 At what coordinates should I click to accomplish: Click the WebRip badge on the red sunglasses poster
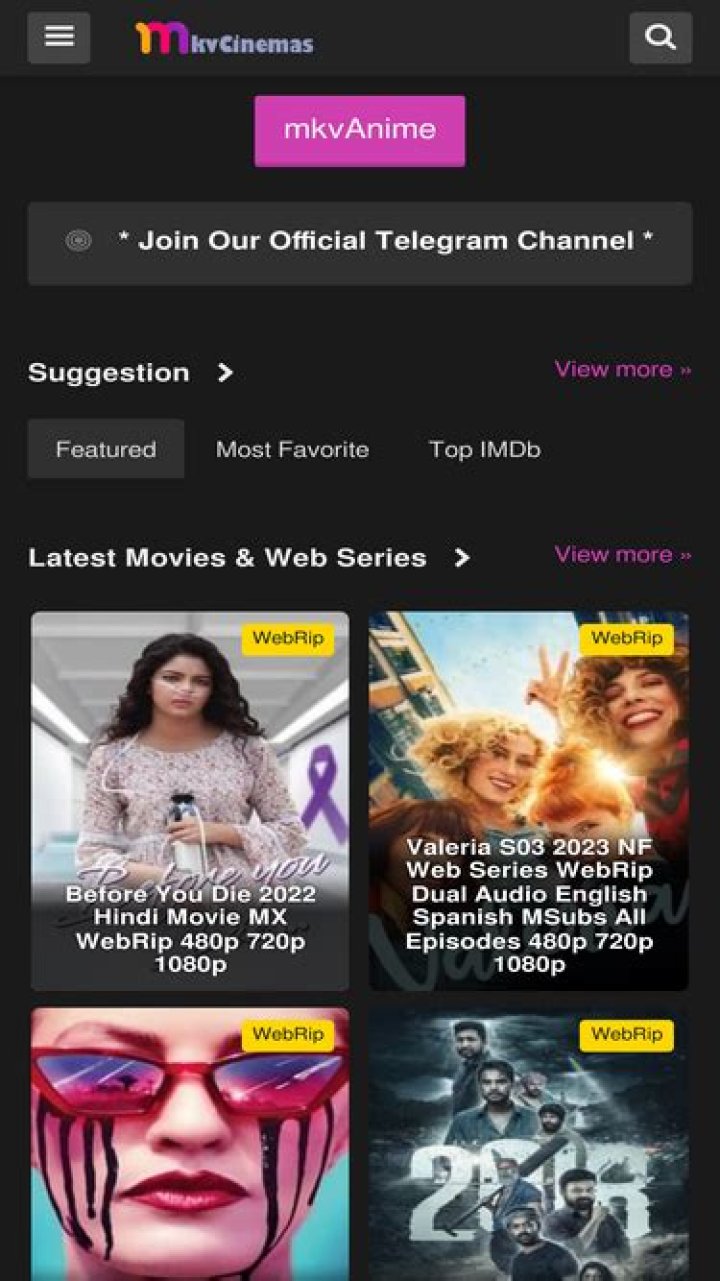[288, 1036]
